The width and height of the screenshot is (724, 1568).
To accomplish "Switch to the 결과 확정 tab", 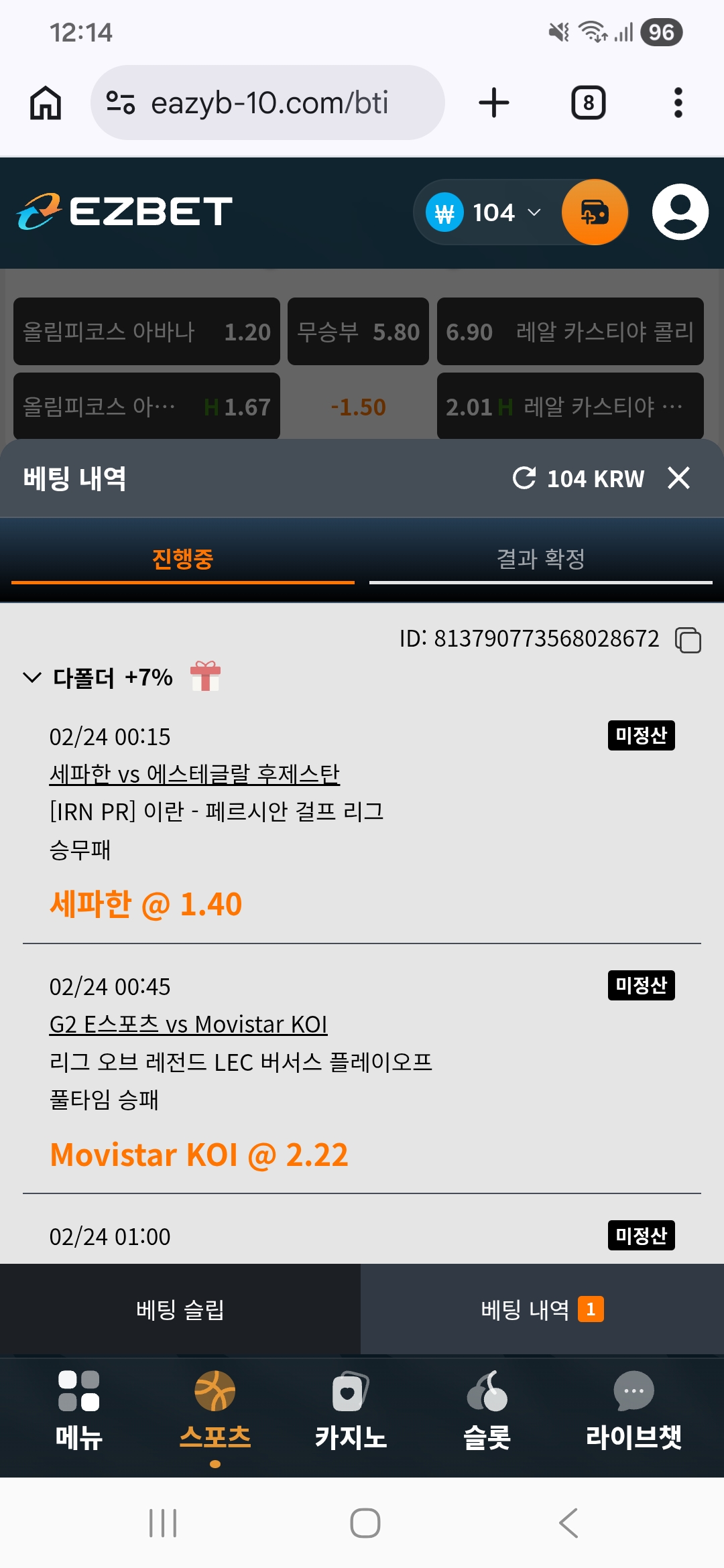I will pyautogui.click(x=540, y=559).
